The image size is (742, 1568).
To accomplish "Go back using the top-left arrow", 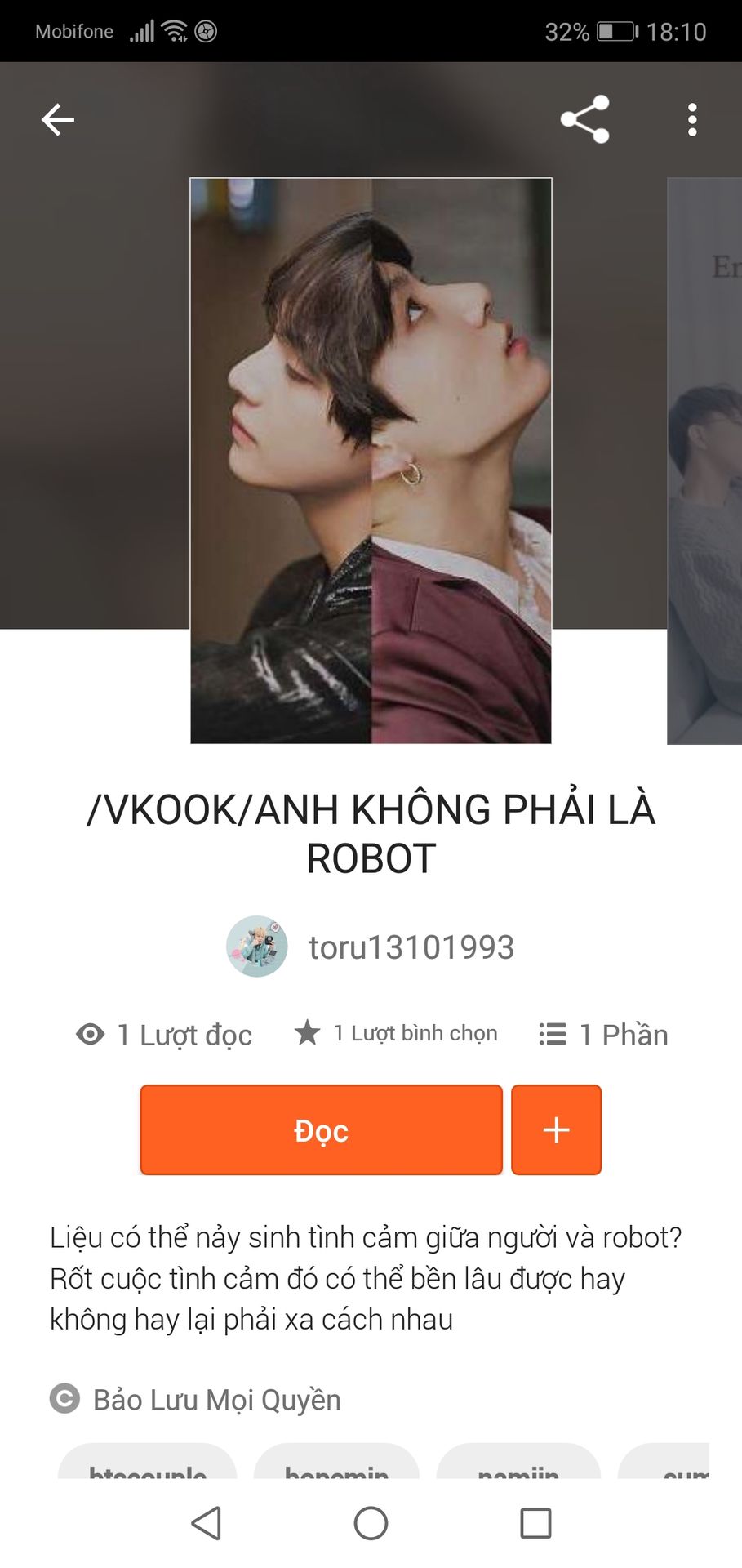I will click(x=57, y=120).
